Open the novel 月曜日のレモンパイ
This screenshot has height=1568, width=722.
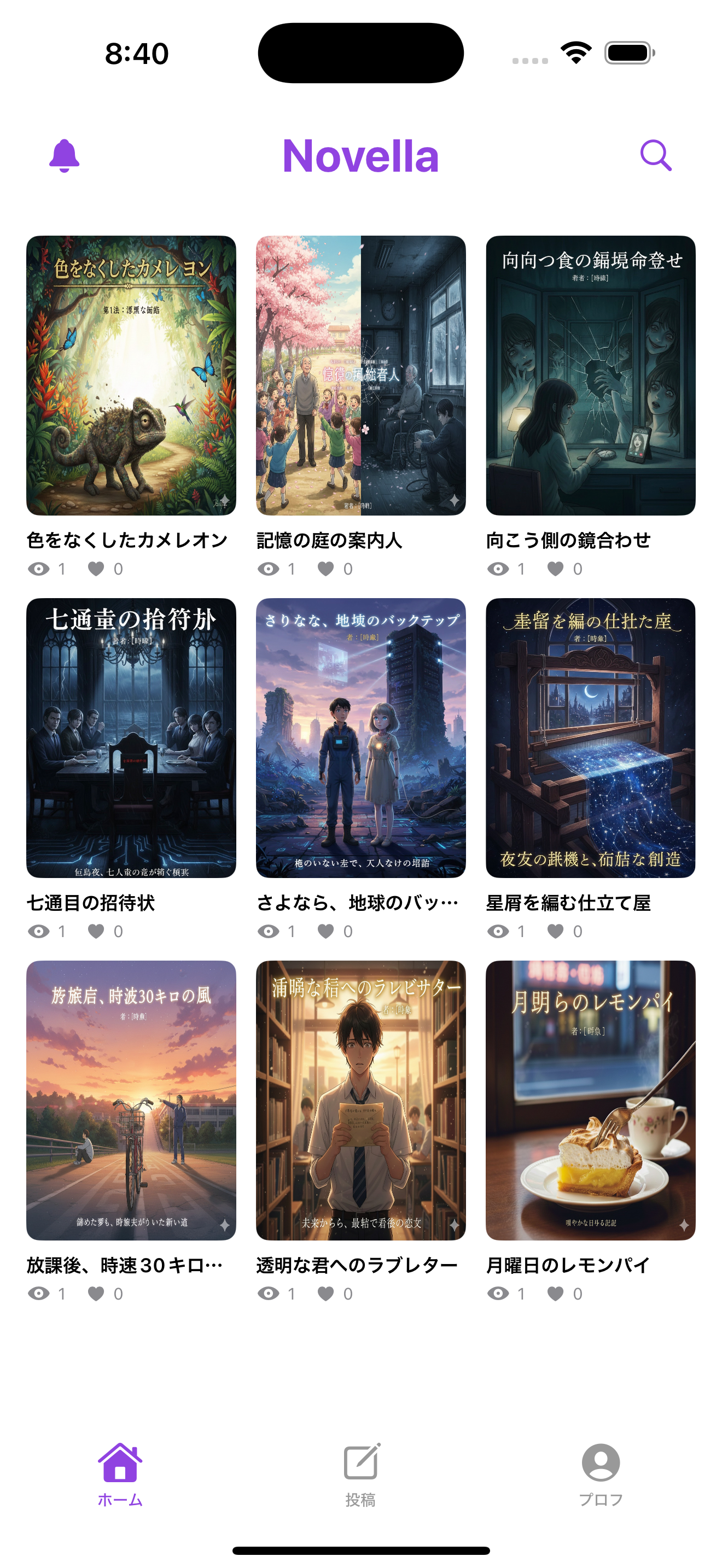pyautogui.click(x=590, y=1100)
